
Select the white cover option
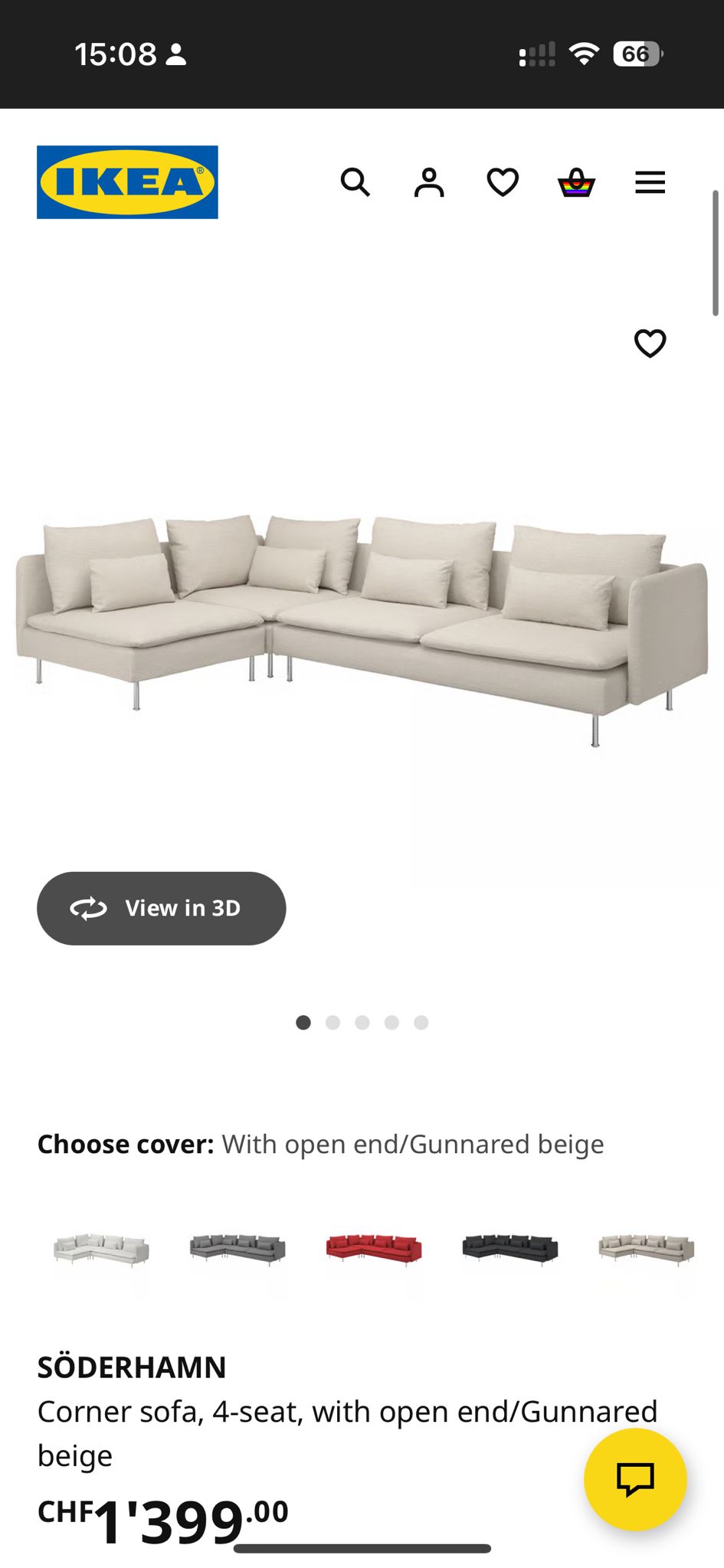pyautogui.click(x=101, y=1249)
